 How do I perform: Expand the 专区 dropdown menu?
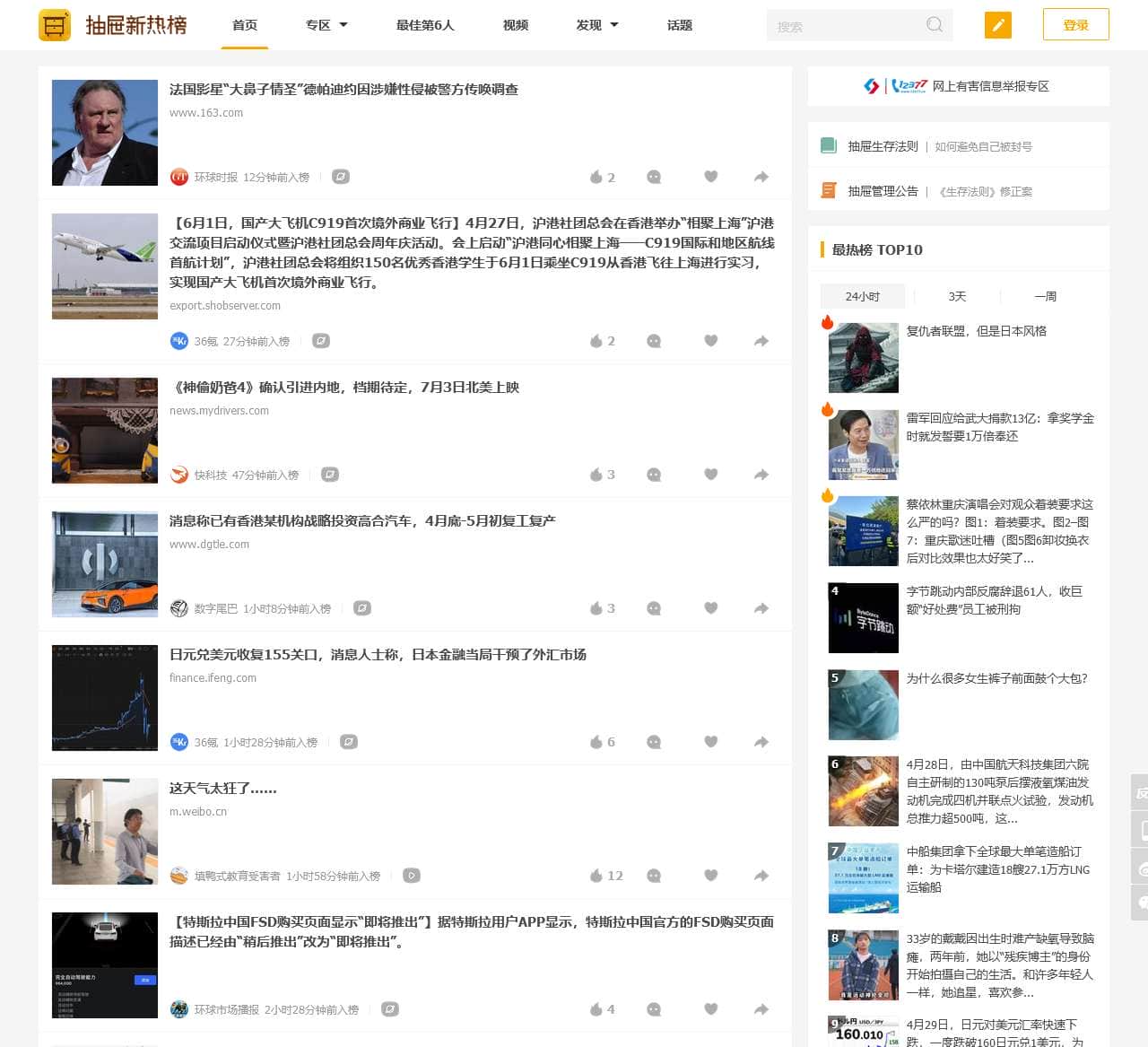point(326,25)
